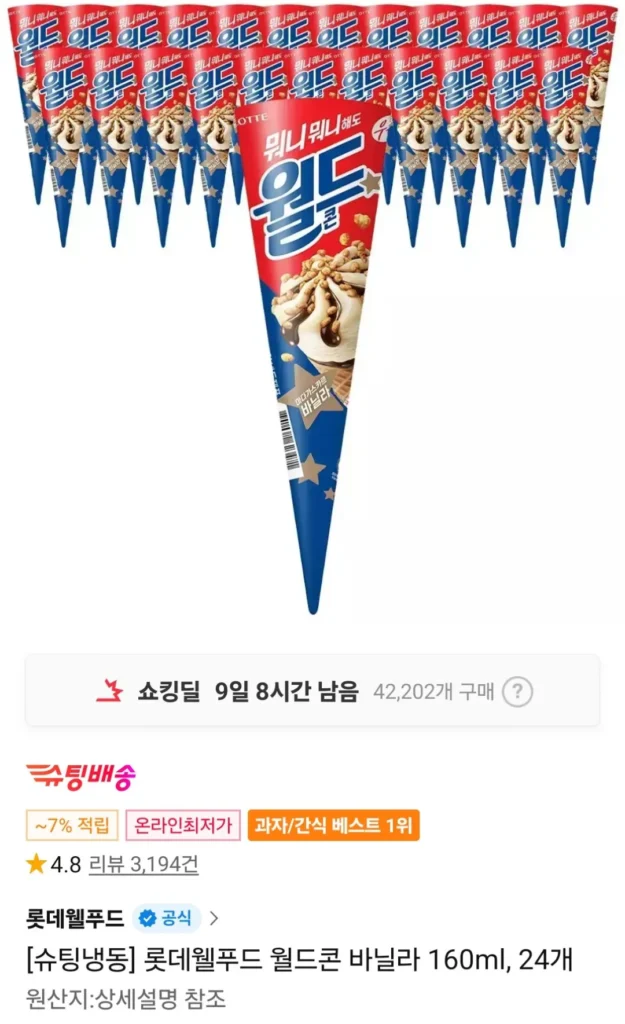Open the 리뷰 3,194건 reviews link

(x=144, y=865)
